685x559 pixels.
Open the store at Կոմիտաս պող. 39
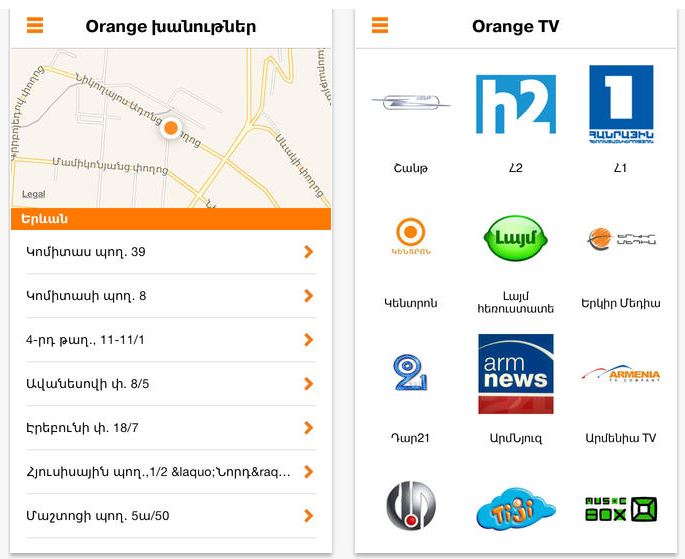(x=170, y=252)
